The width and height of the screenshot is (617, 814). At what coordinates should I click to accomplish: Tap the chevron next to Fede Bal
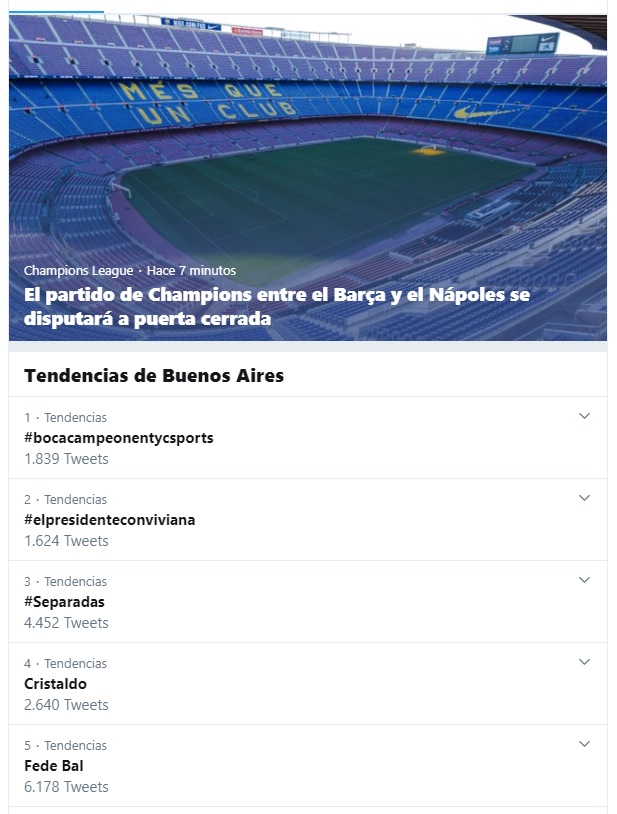585,744
